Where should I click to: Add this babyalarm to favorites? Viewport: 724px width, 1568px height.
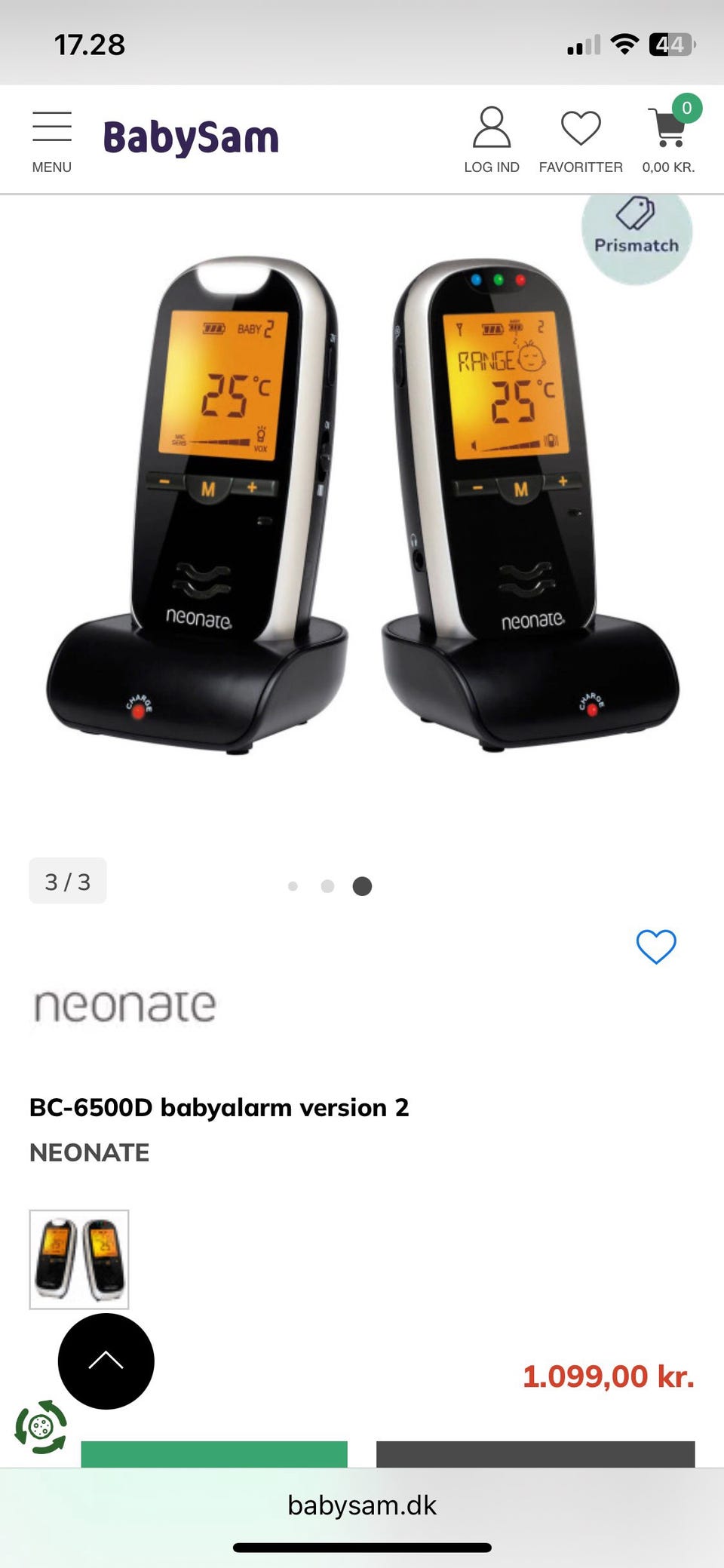[x=656, y=946]
